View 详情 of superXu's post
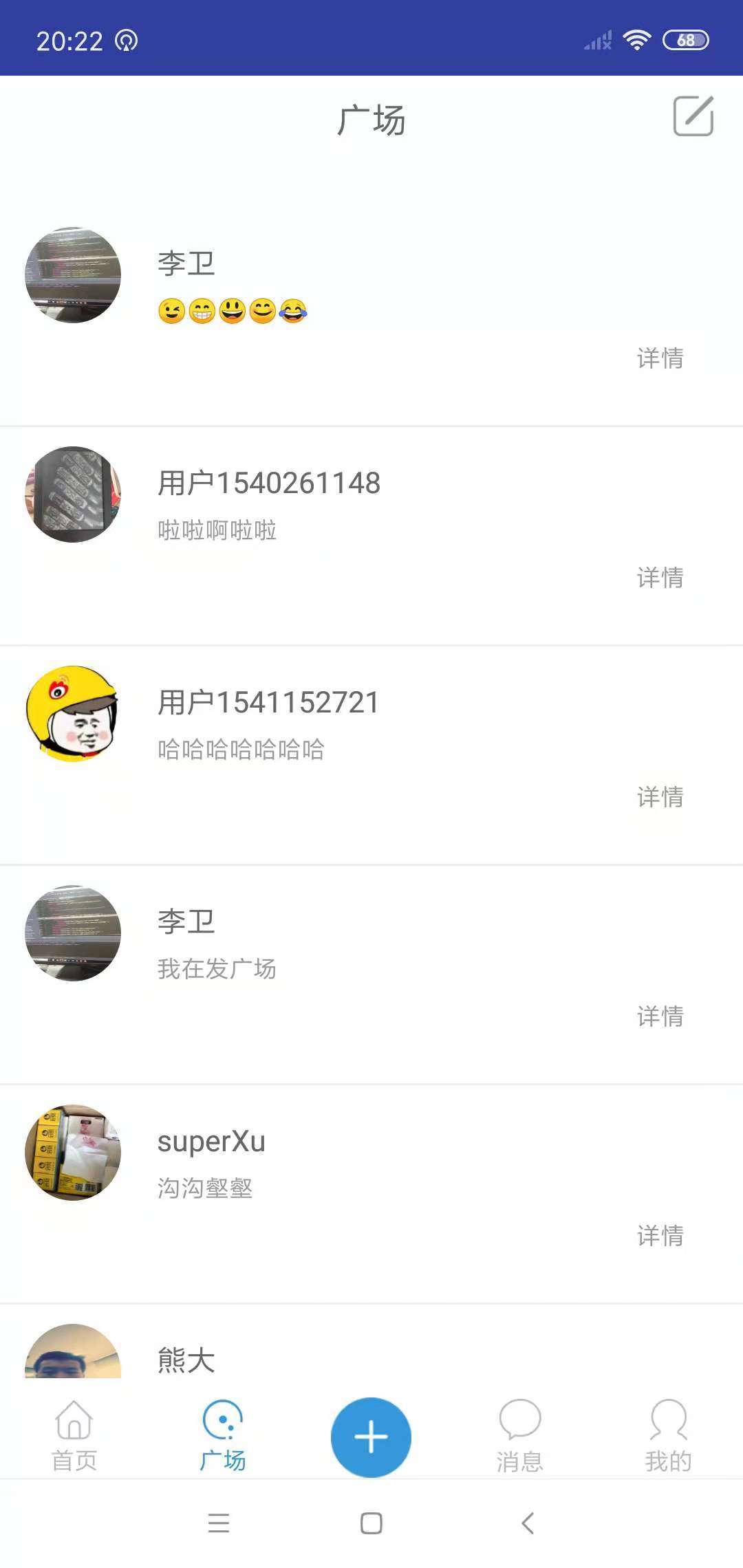 tap(660, 1236)
